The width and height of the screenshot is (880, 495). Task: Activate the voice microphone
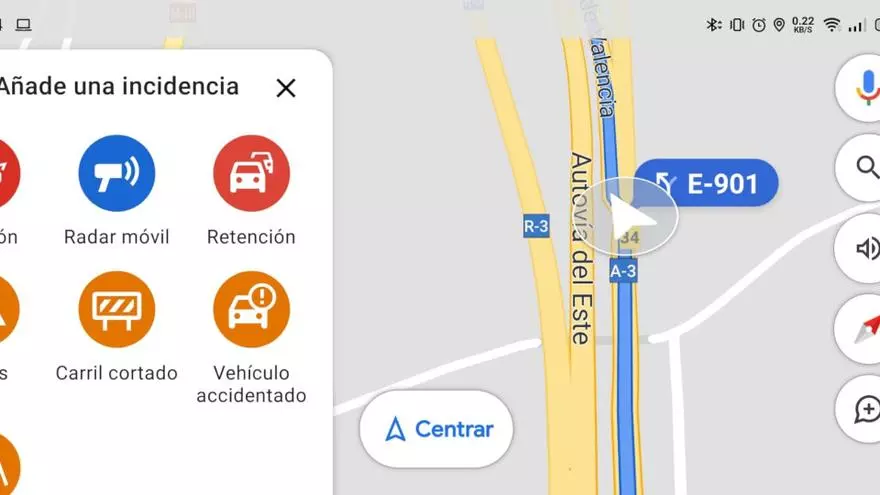[x=864, y=88]
